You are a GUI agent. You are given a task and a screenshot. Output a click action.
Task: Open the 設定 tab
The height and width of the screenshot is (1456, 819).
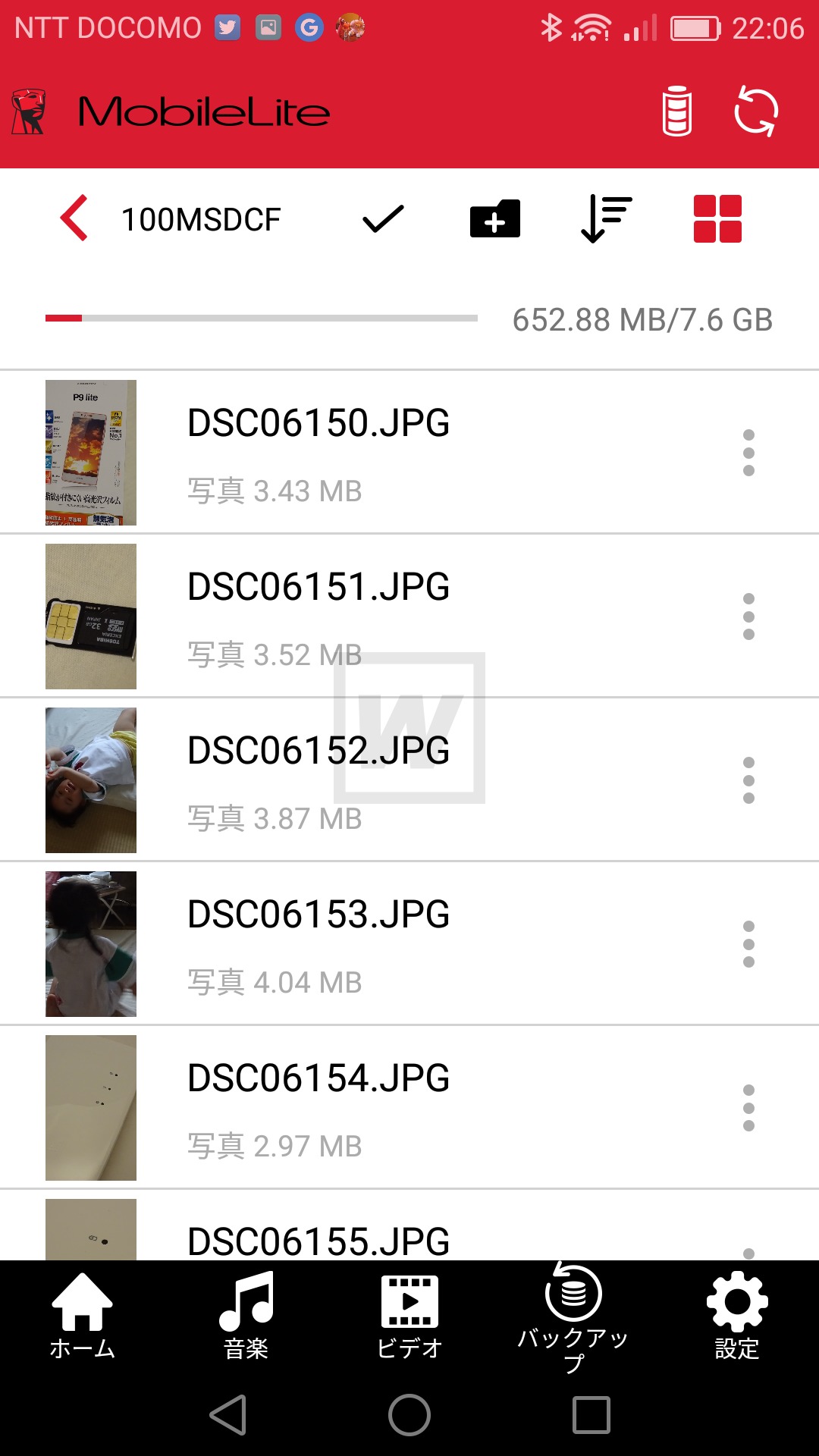tap(737, 1316)
